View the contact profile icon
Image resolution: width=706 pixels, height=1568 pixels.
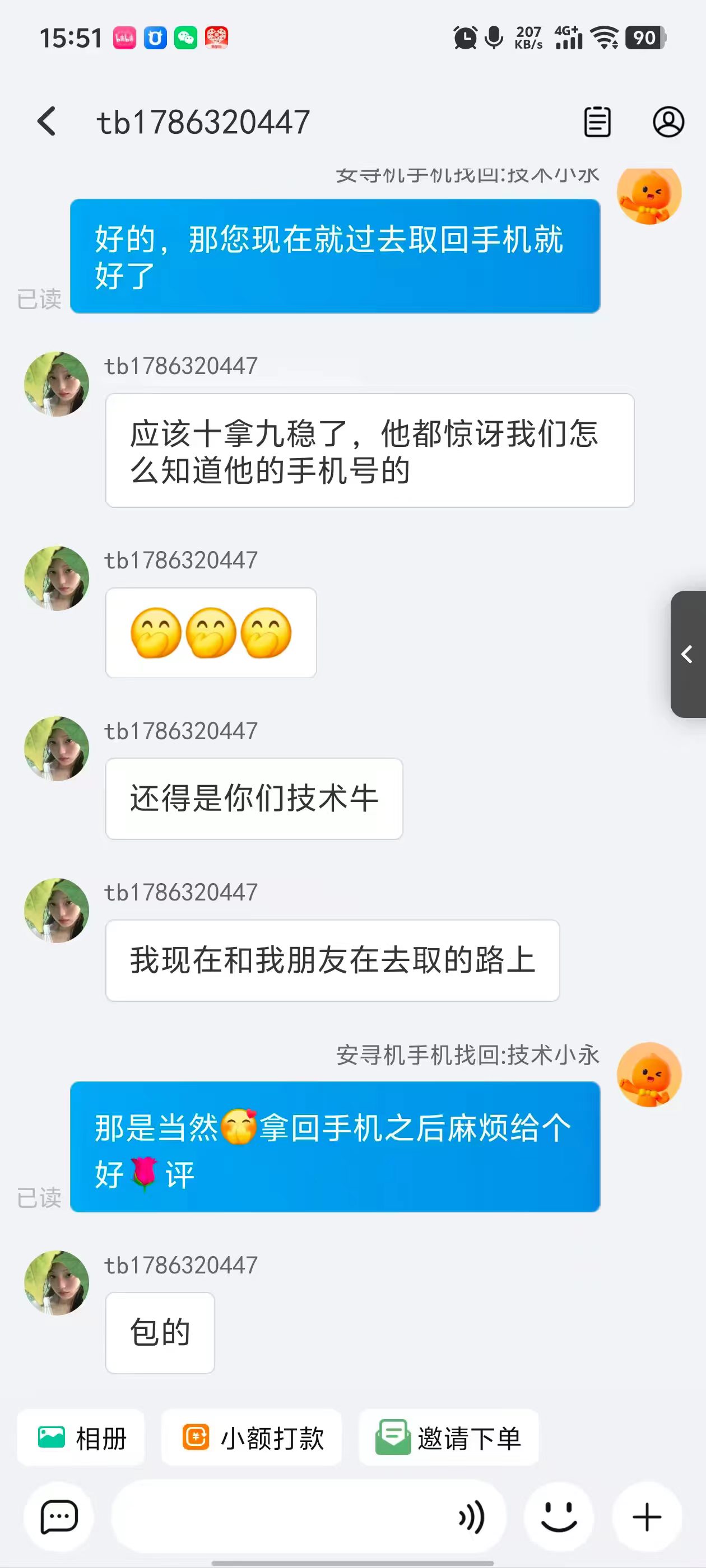(x=668, y=122)
